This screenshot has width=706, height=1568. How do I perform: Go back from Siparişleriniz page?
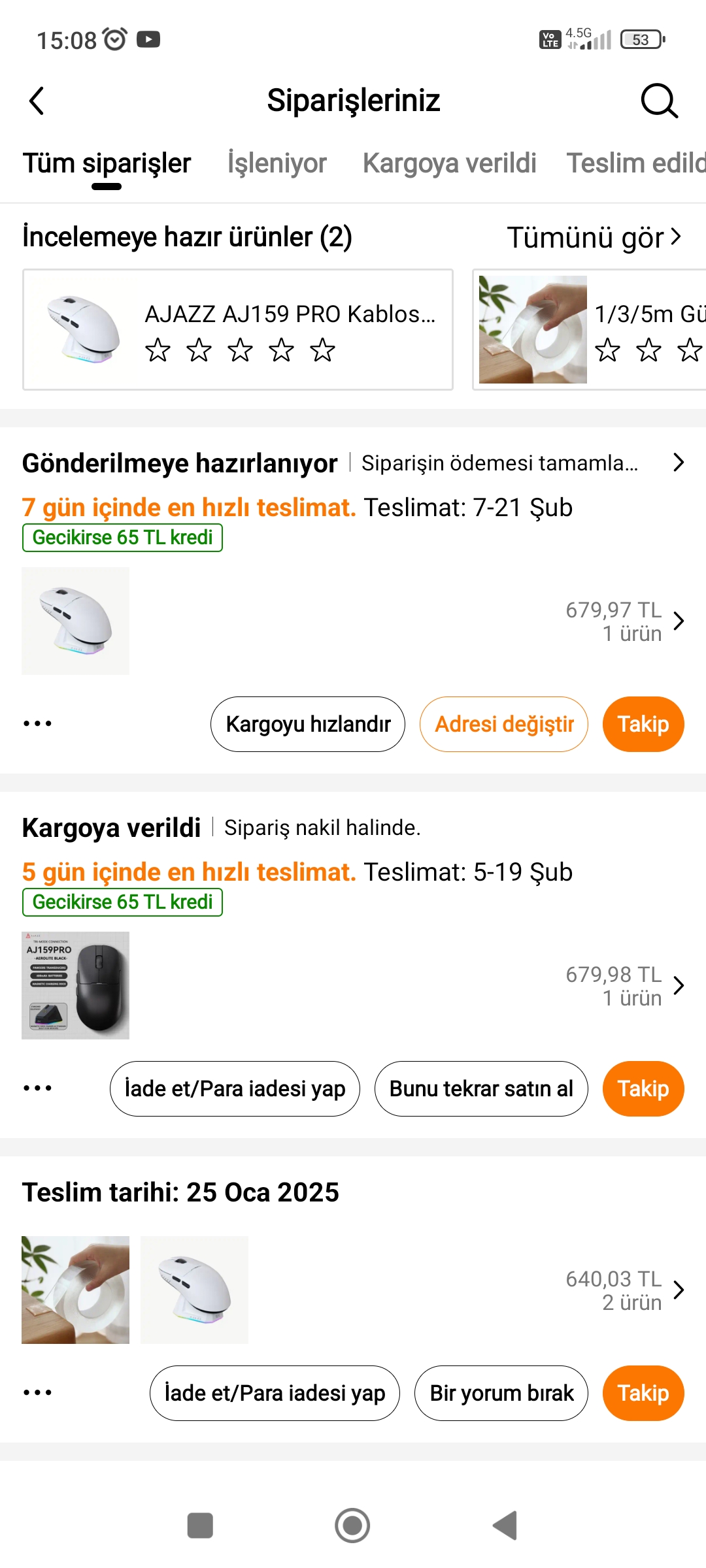coord(37,101)
